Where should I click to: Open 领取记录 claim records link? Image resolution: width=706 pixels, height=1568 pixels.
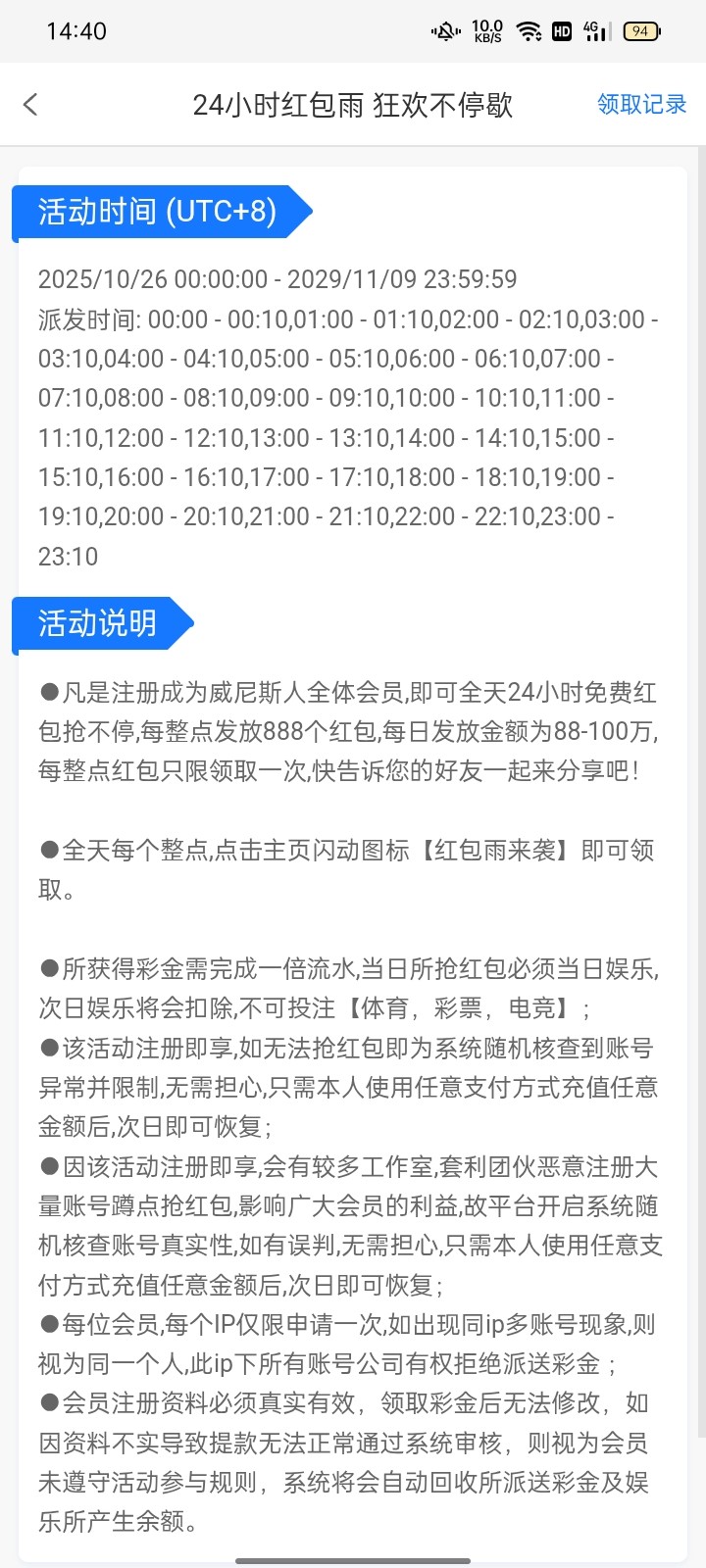click(x=641, y=105)
